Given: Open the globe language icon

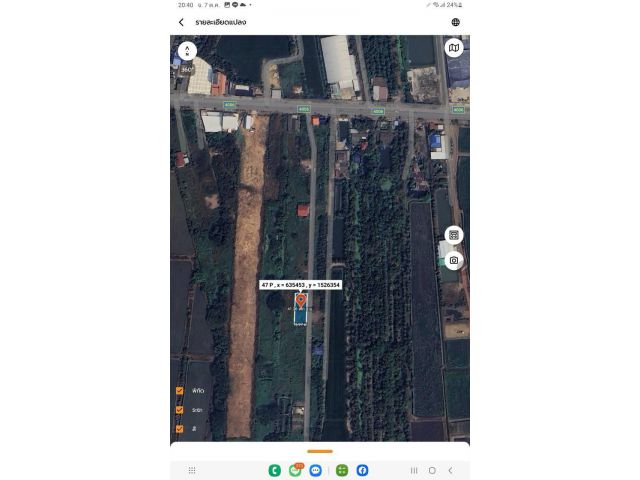Looking at the screenshot, I should 456,22.
